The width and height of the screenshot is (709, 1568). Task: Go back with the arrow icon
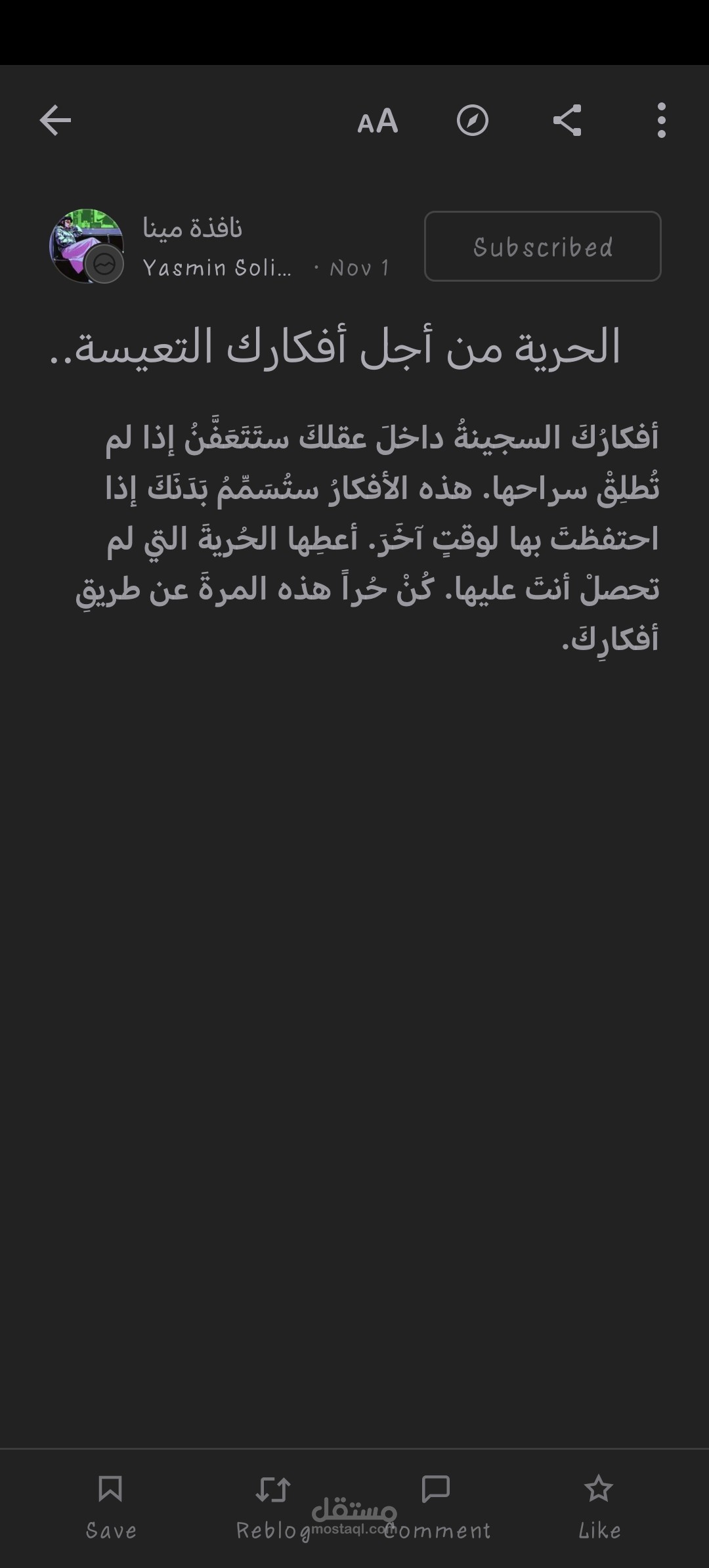(55, 121)
